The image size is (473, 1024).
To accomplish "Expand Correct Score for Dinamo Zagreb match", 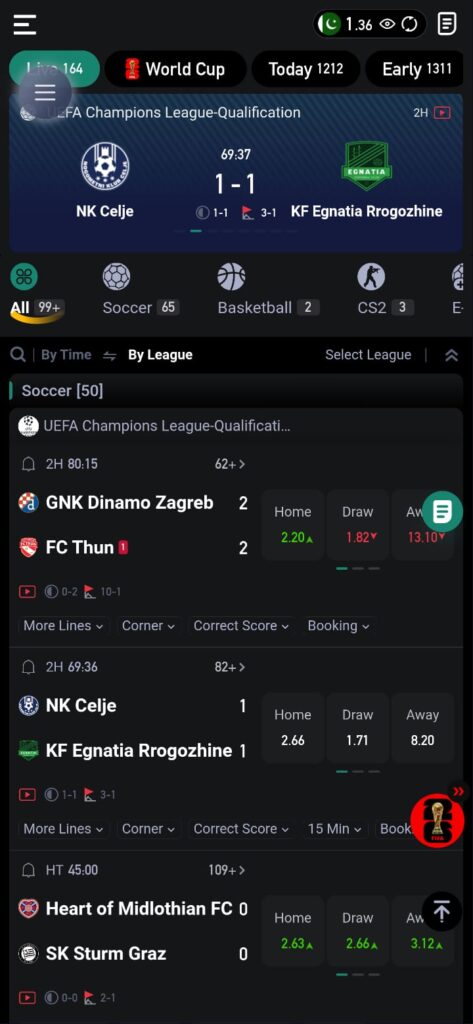I will (x=241, y=626).
